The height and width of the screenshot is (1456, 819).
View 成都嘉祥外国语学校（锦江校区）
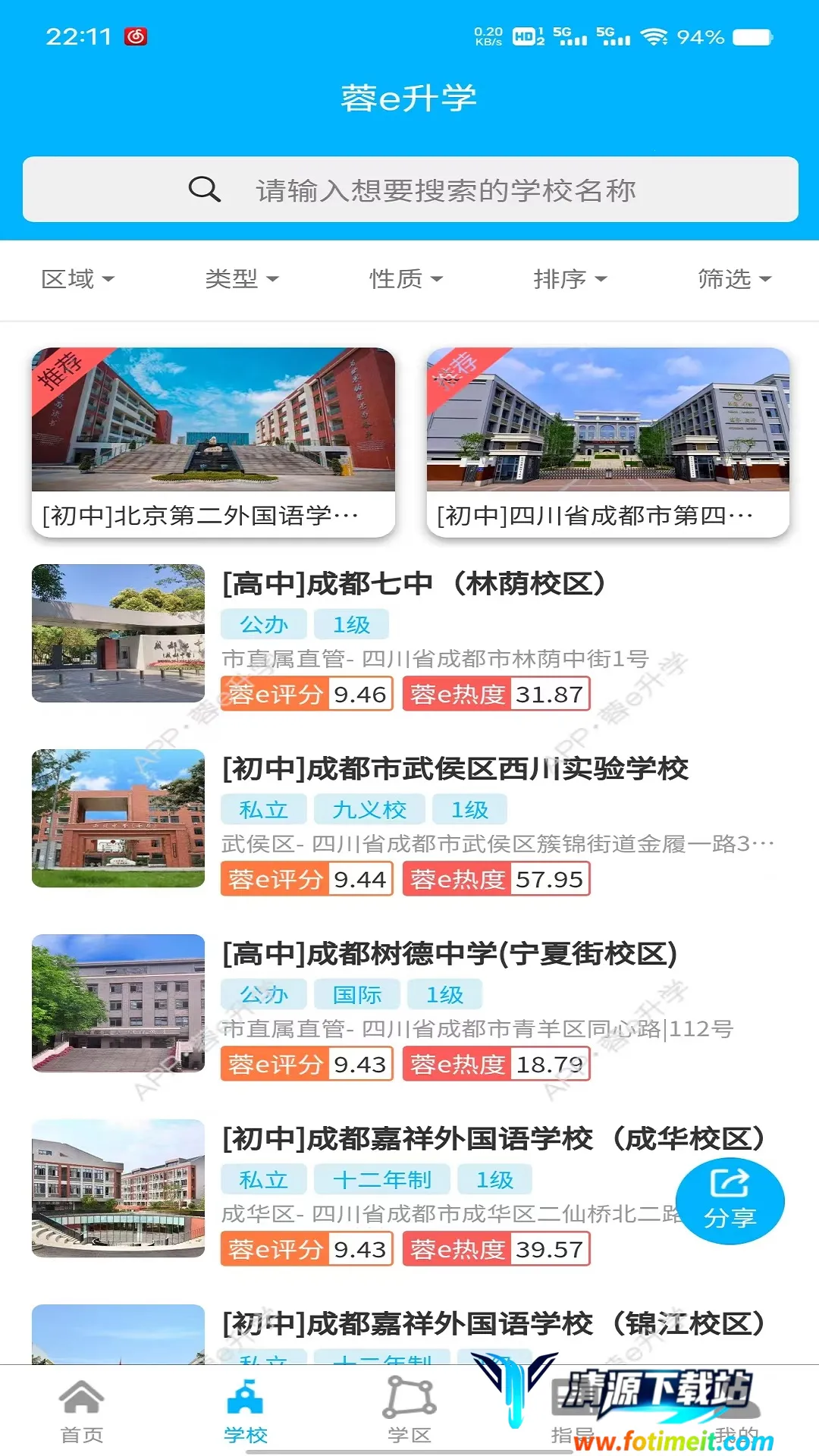493,1324
